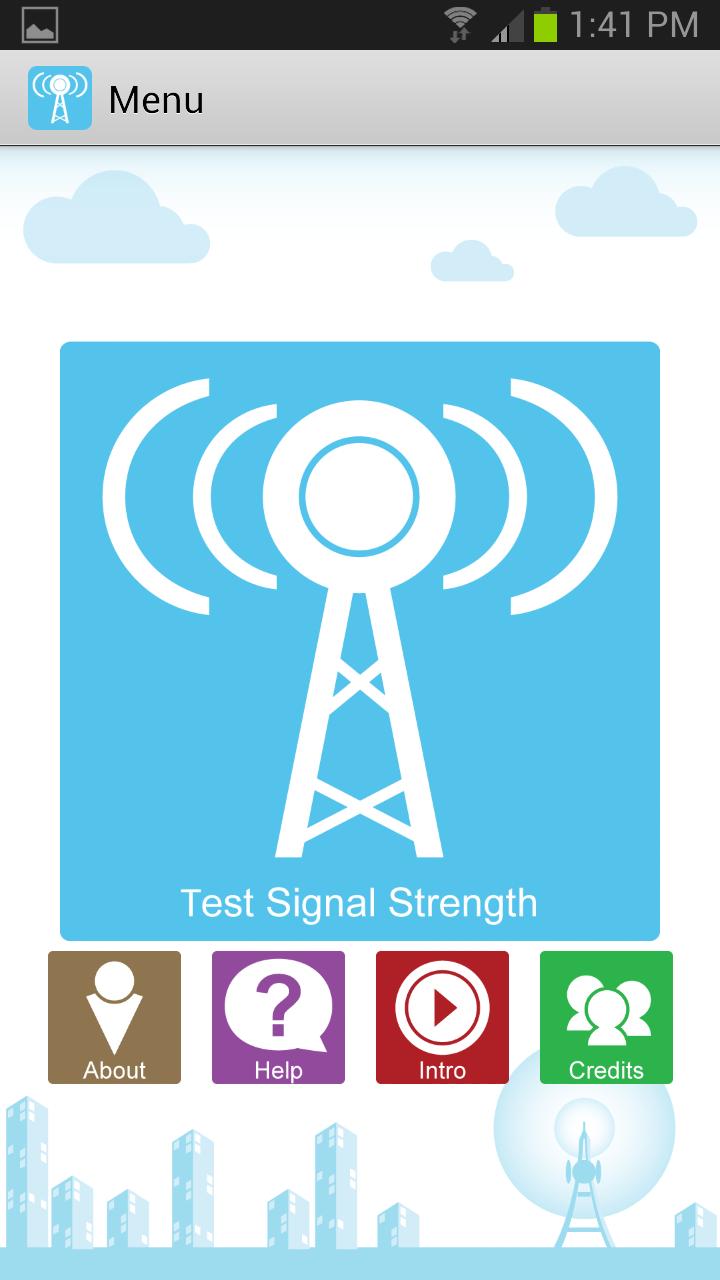The height and width of the screenshot is (1280, 720).
Task: Start the Test Signal Strength tile
Action: (x=360, y=640)
